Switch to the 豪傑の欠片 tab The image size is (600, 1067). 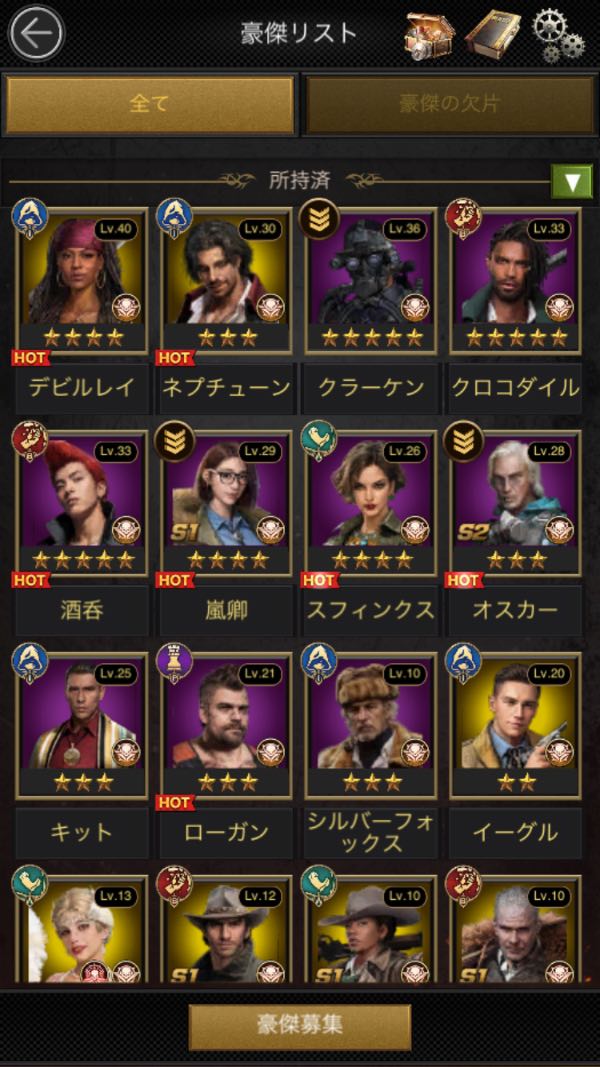tap(449, 104)
